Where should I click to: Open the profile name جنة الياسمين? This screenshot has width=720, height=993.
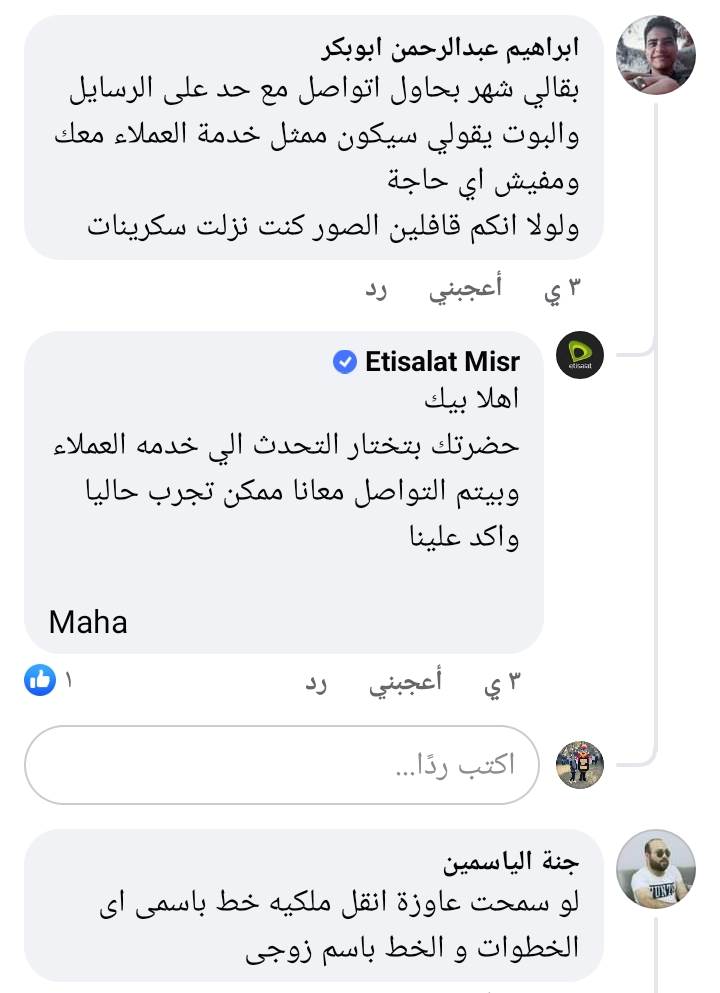528,862
